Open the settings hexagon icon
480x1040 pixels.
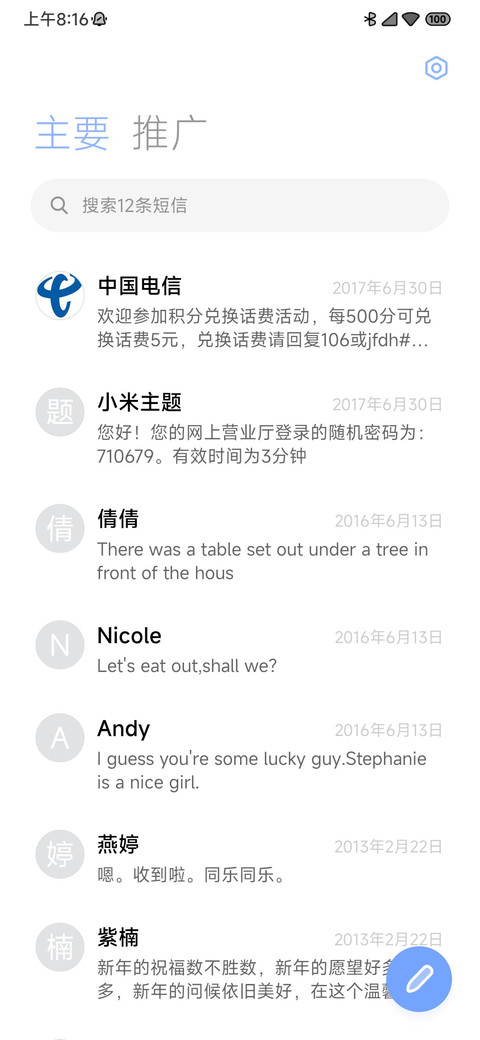click(x=436, y=68)
